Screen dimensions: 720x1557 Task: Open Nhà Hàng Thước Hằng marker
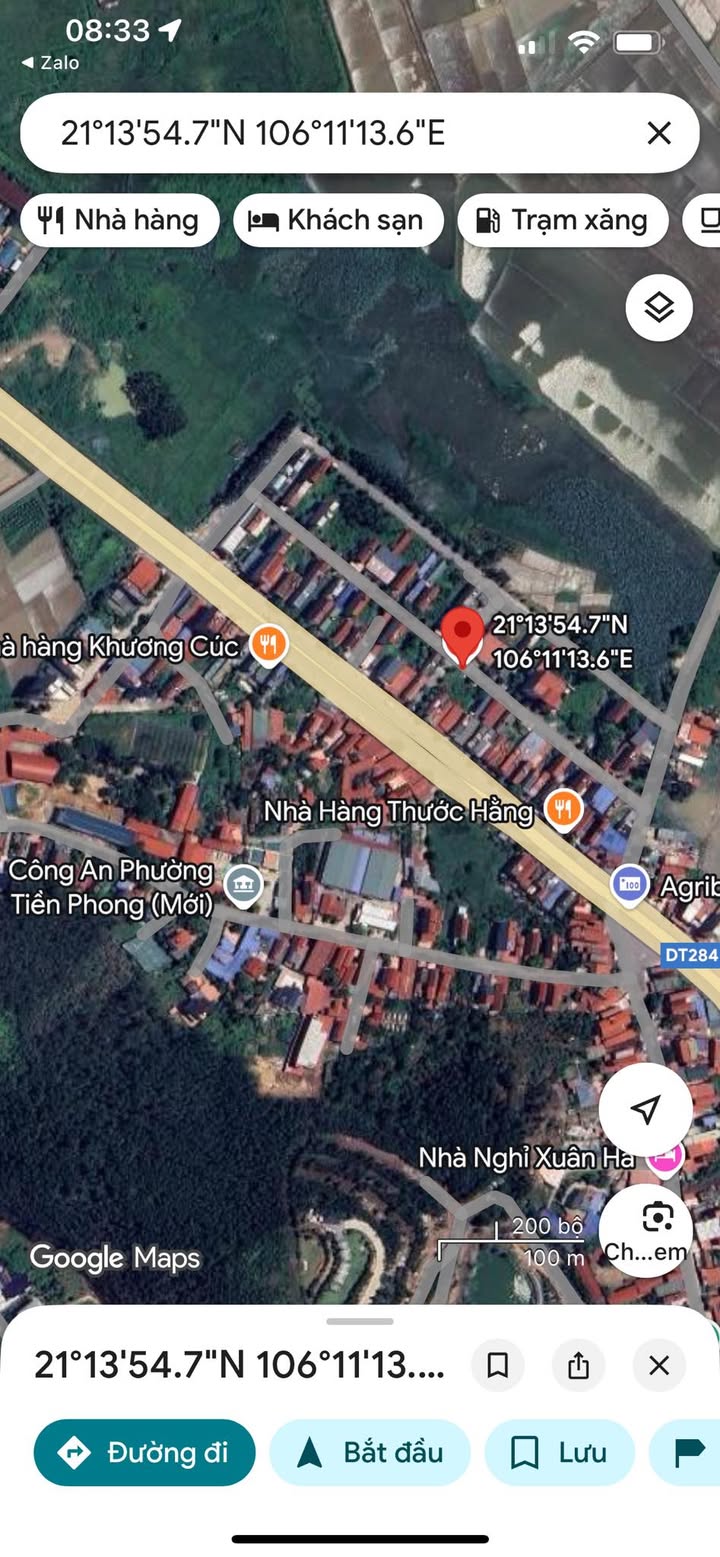(x=564, y=809)
